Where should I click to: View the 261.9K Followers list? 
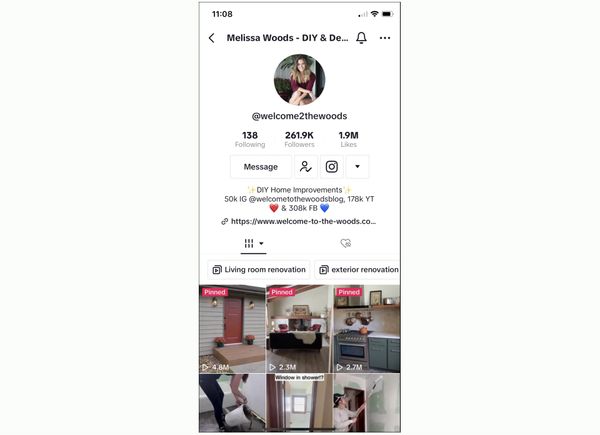click(299, 139)
